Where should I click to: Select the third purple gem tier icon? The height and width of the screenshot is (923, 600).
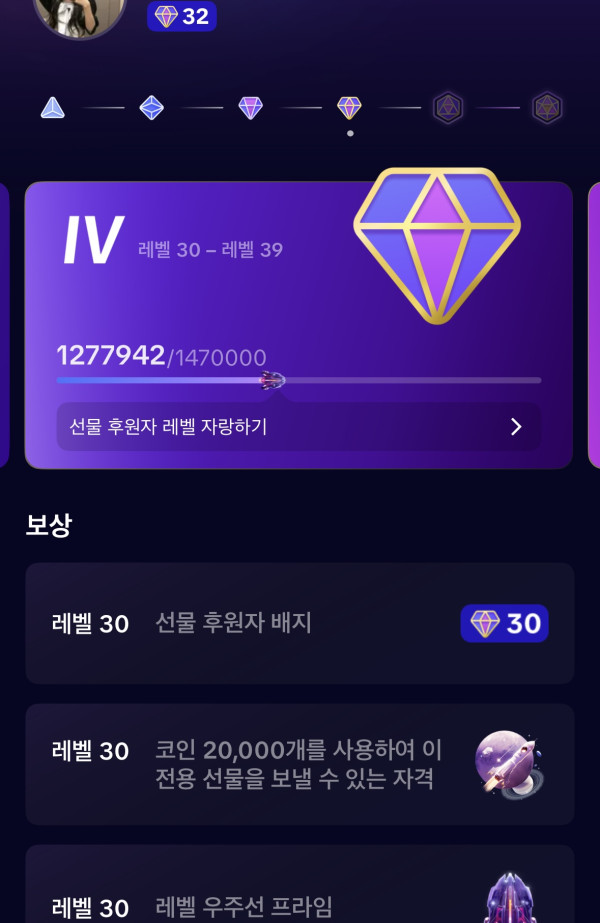tap(250, 107)
